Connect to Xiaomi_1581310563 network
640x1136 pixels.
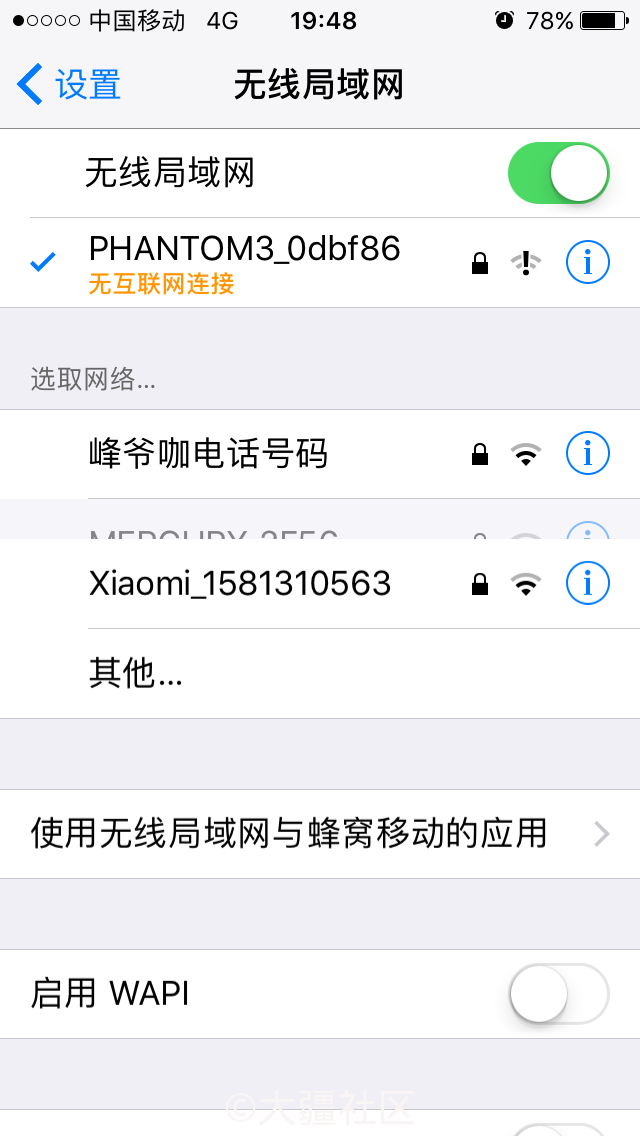click(240, 583)
